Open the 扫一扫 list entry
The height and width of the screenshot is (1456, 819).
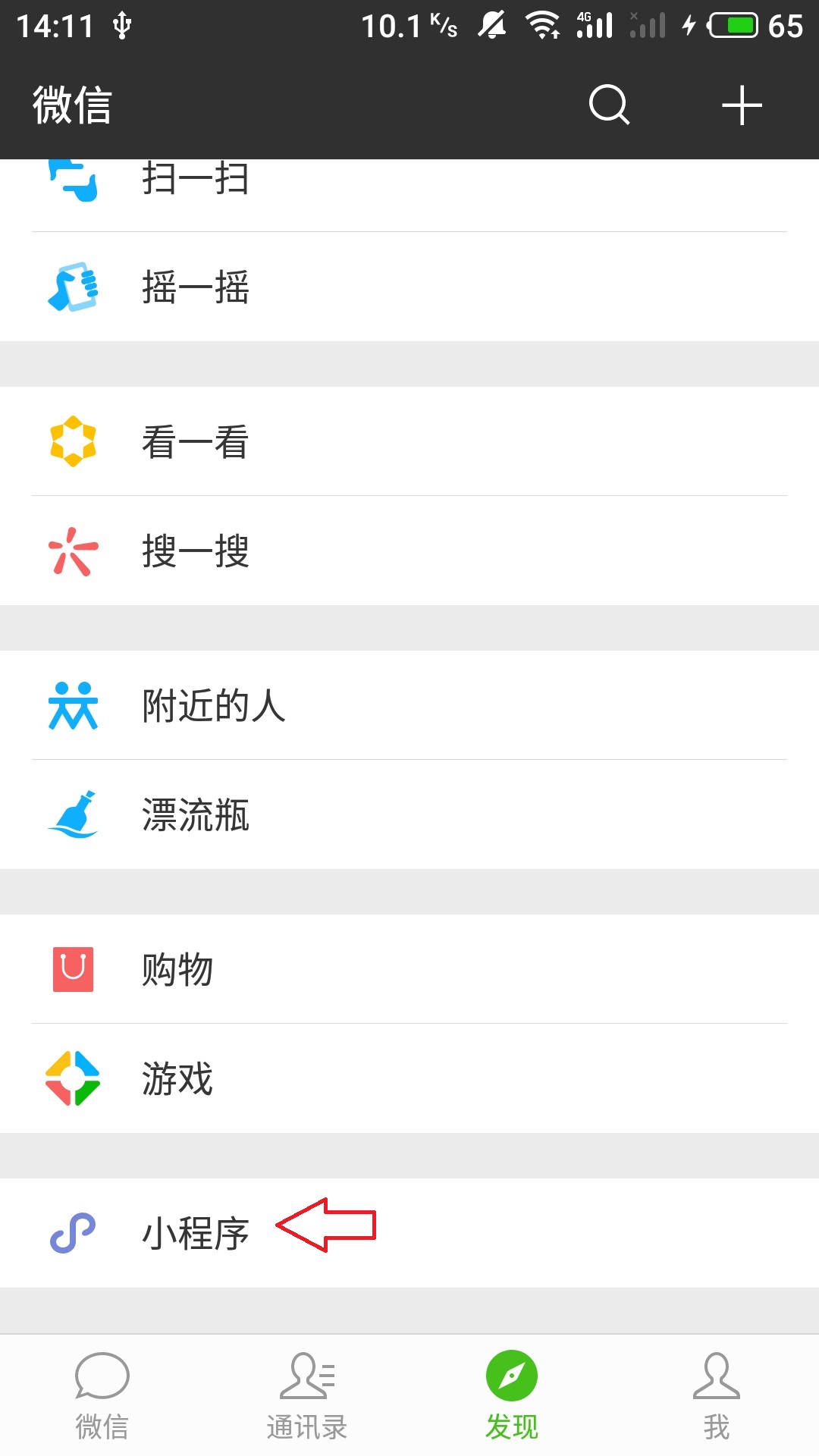(x=196, y=180)
